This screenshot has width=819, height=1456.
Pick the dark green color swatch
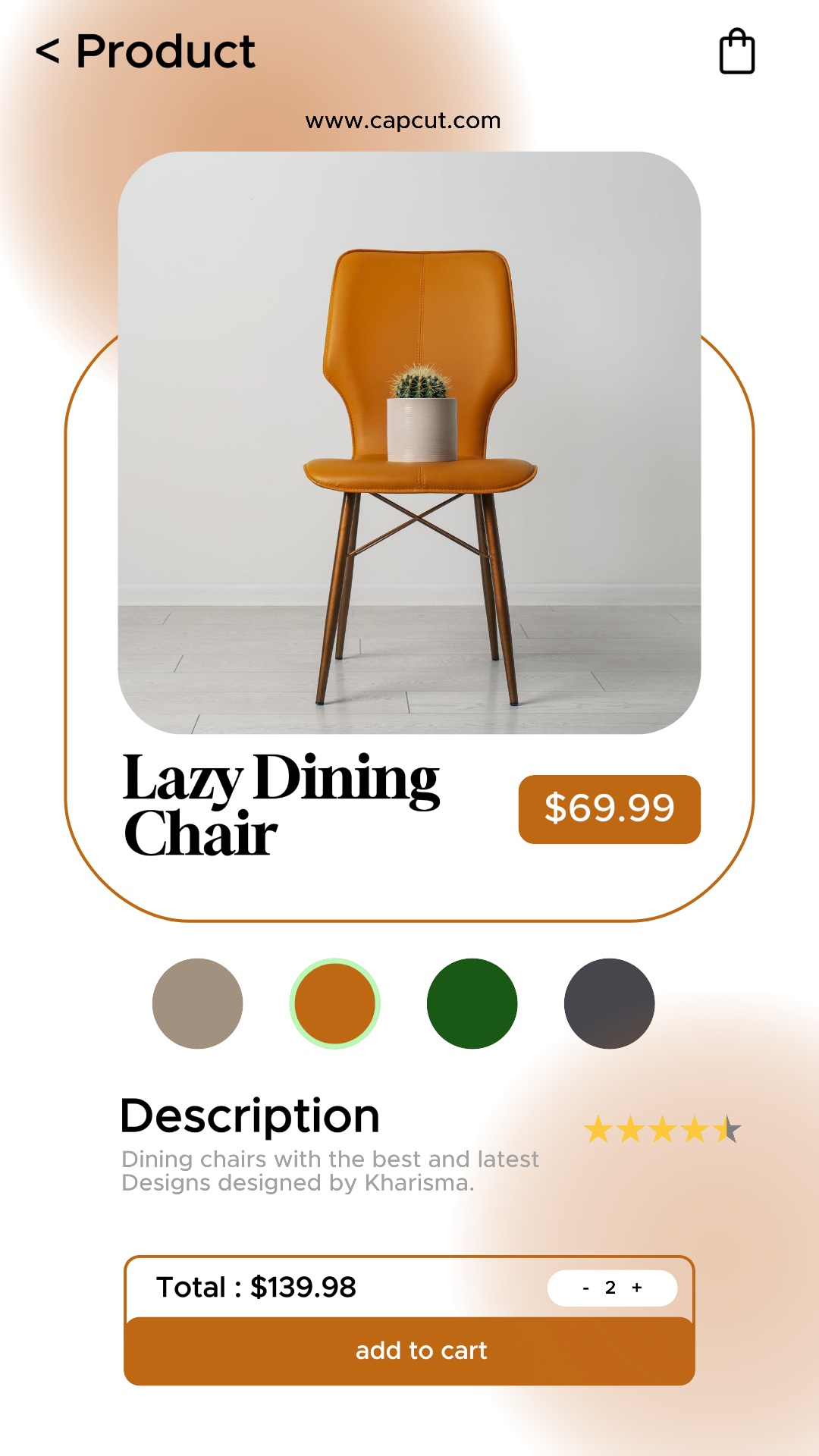[x=472, y=1003]
